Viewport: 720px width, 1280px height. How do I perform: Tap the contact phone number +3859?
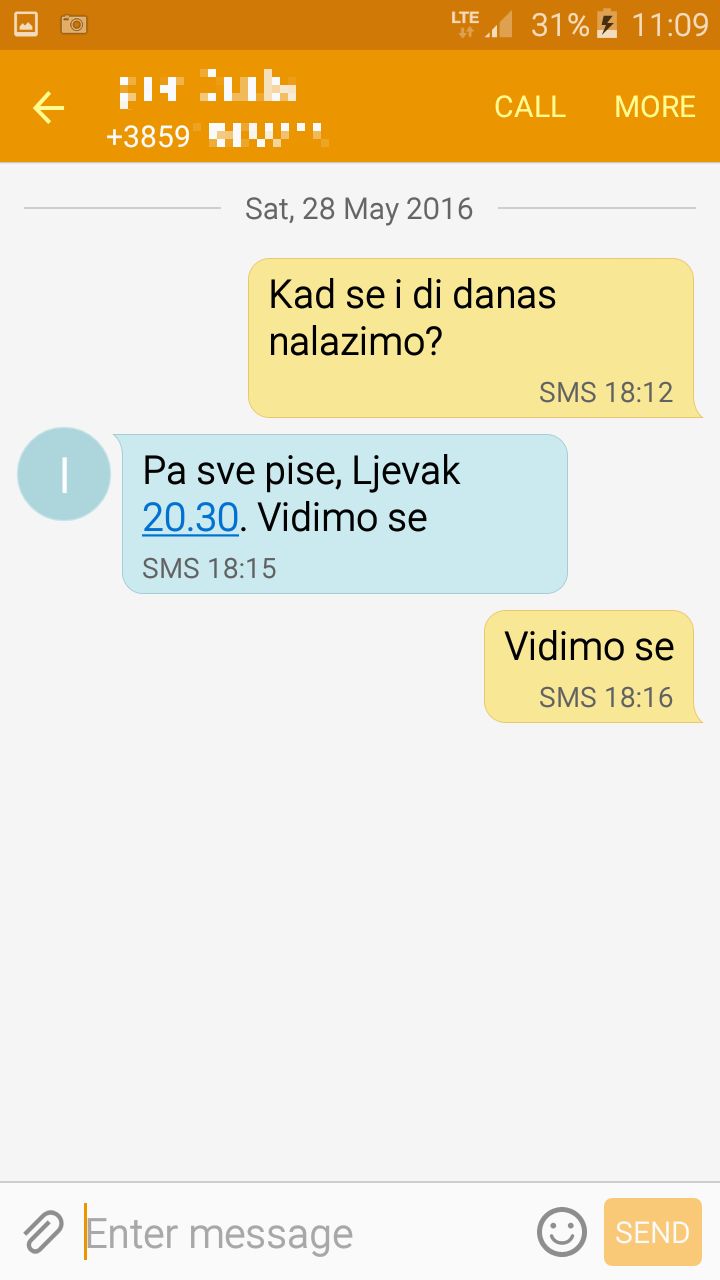[x=213, y=137]
